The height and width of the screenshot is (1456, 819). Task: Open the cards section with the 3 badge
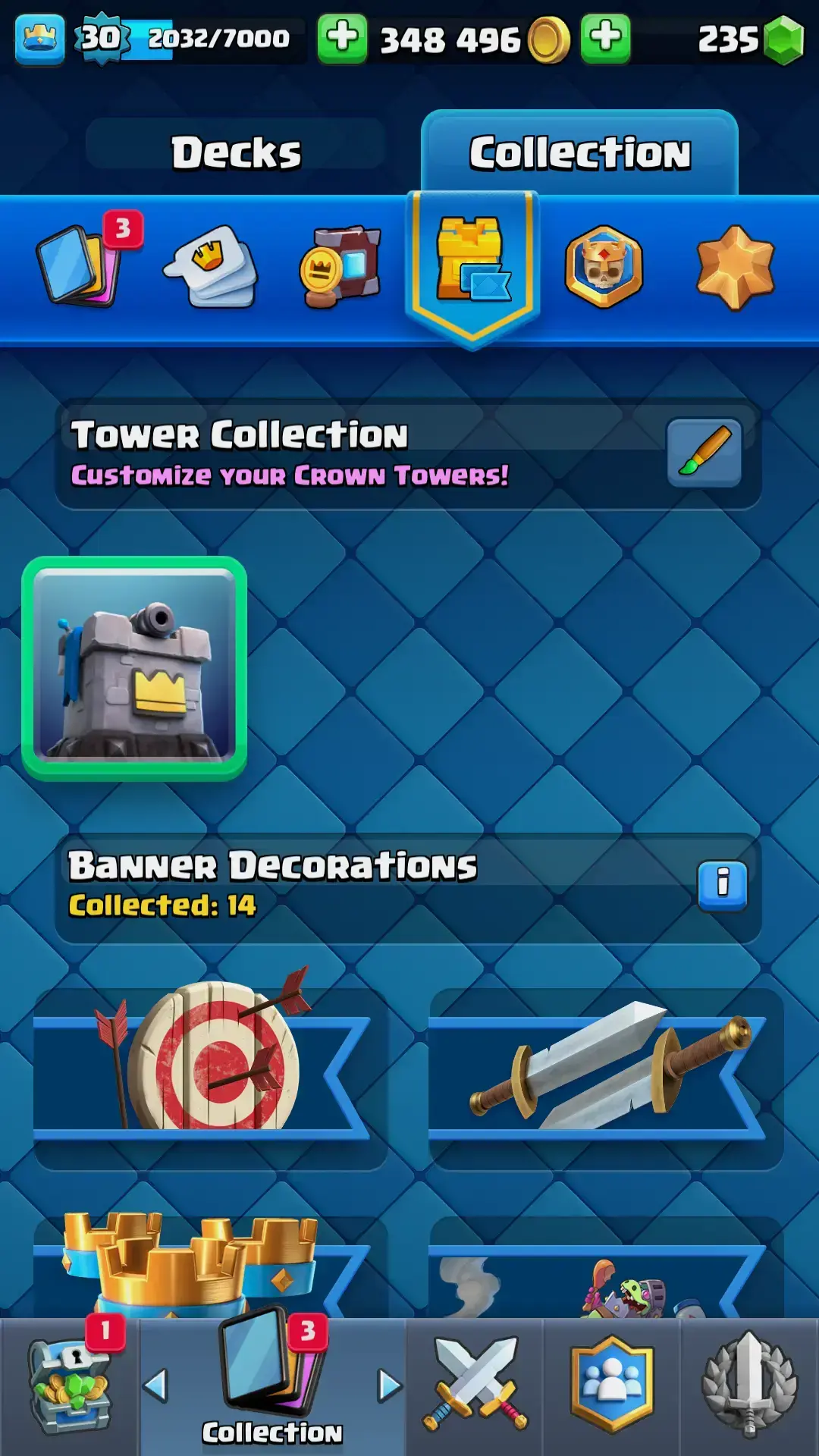78,265
